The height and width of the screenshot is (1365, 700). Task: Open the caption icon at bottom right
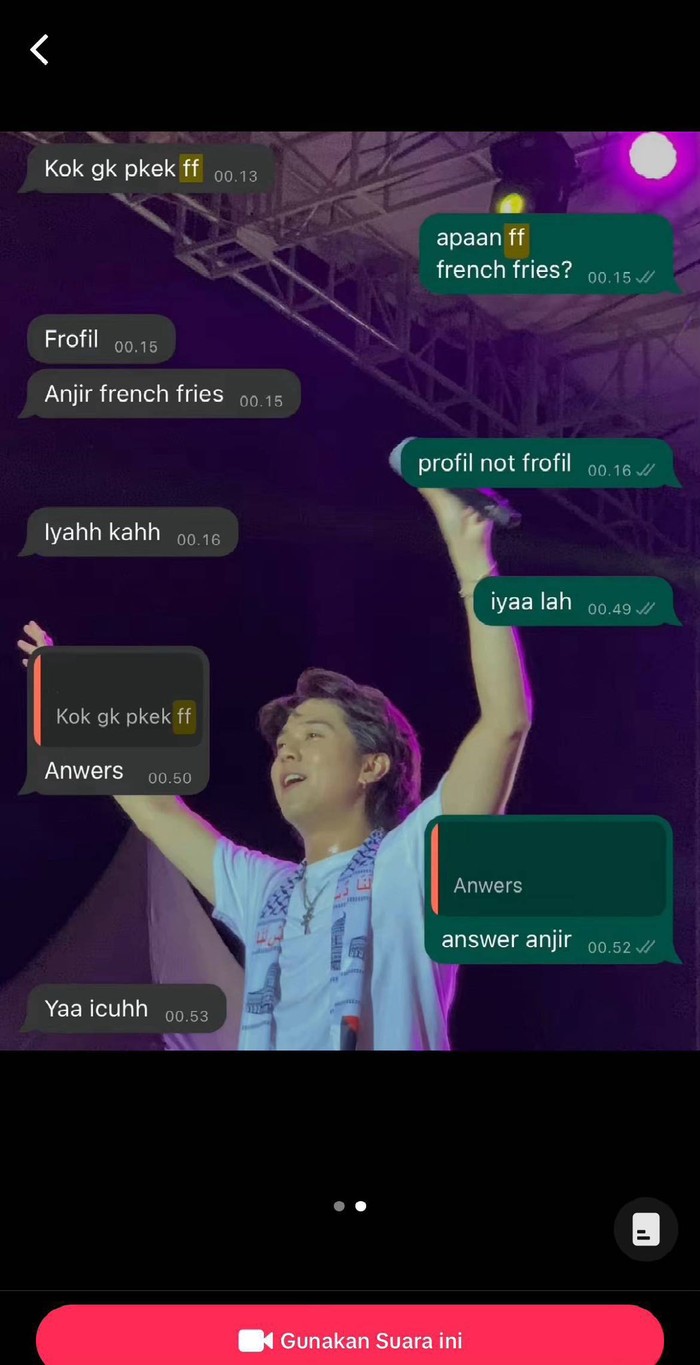tap(646, 1229)
